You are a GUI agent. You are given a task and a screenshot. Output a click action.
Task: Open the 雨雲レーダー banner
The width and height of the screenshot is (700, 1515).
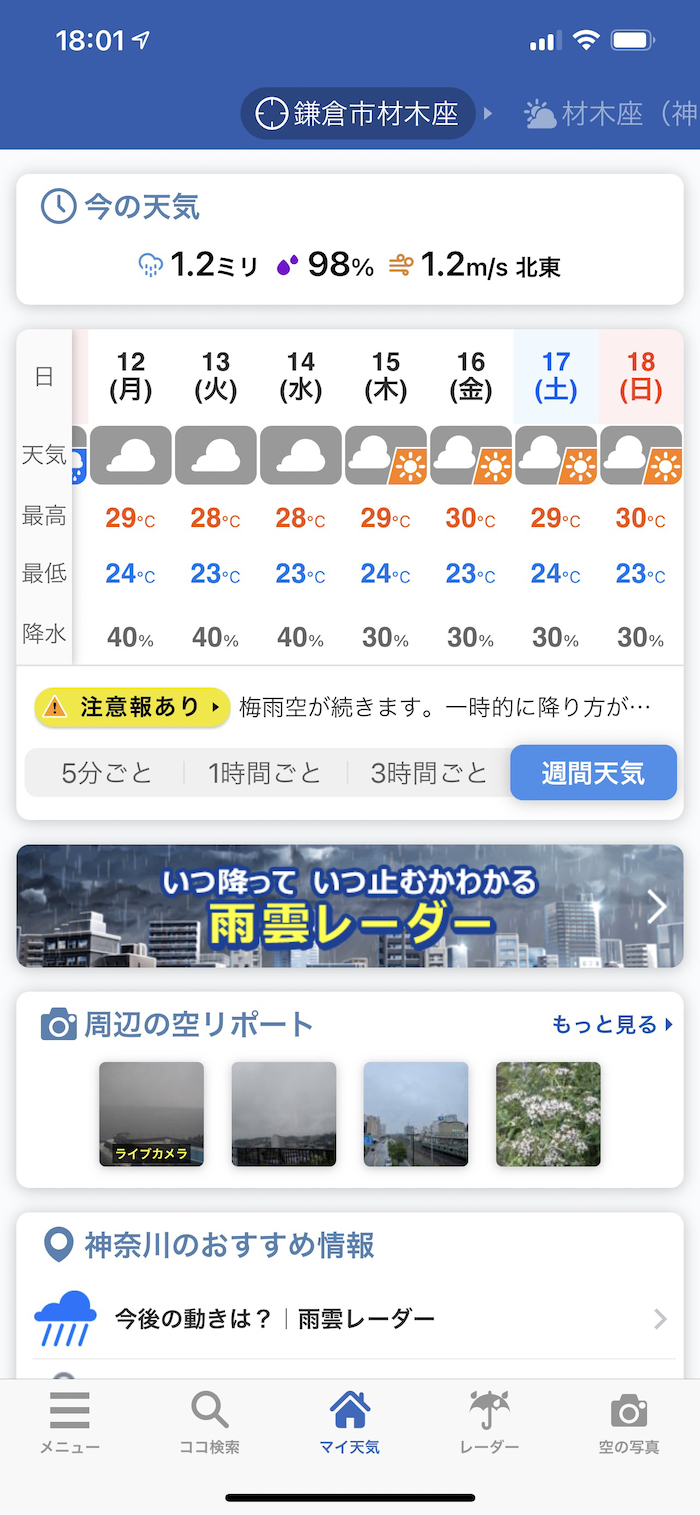tap(350, 906)
